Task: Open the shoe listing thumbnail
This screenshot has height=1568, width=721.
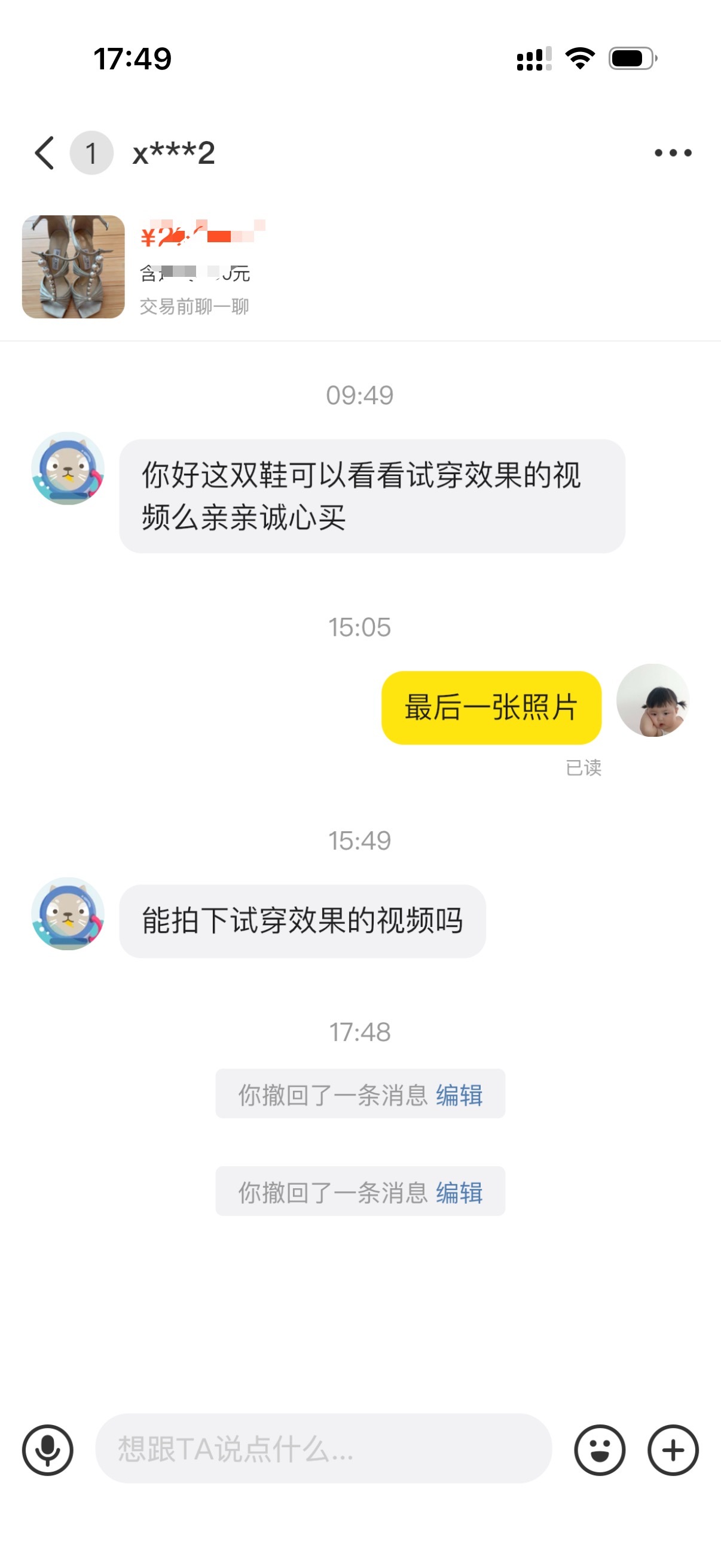Action: pyautogui.click(x=74, y=267)
